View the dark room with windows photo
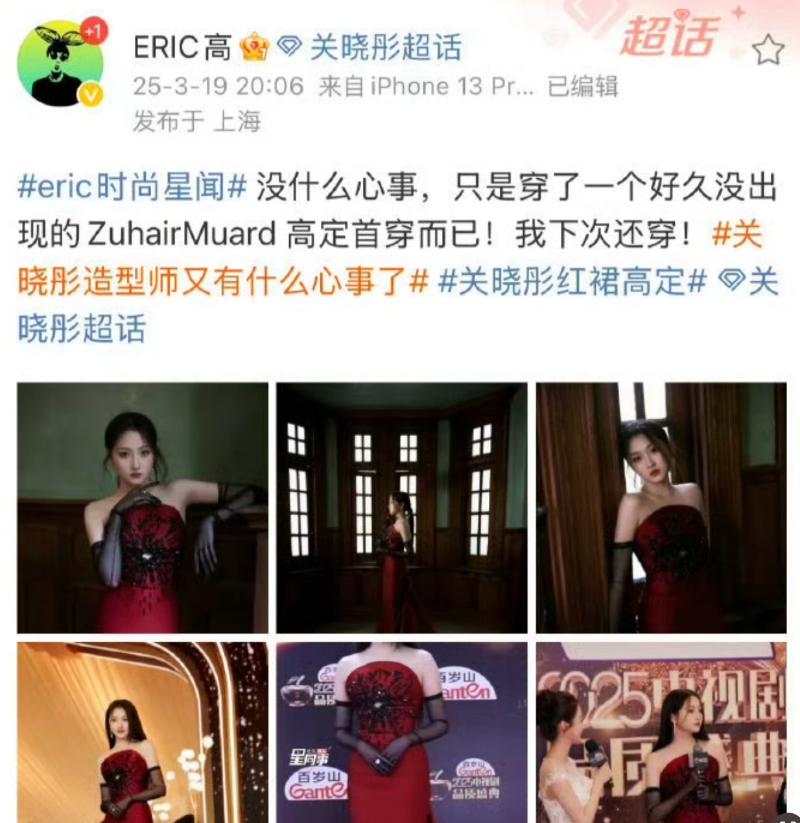800x823 pixels. pyautogui.click(x=401, y=507)
